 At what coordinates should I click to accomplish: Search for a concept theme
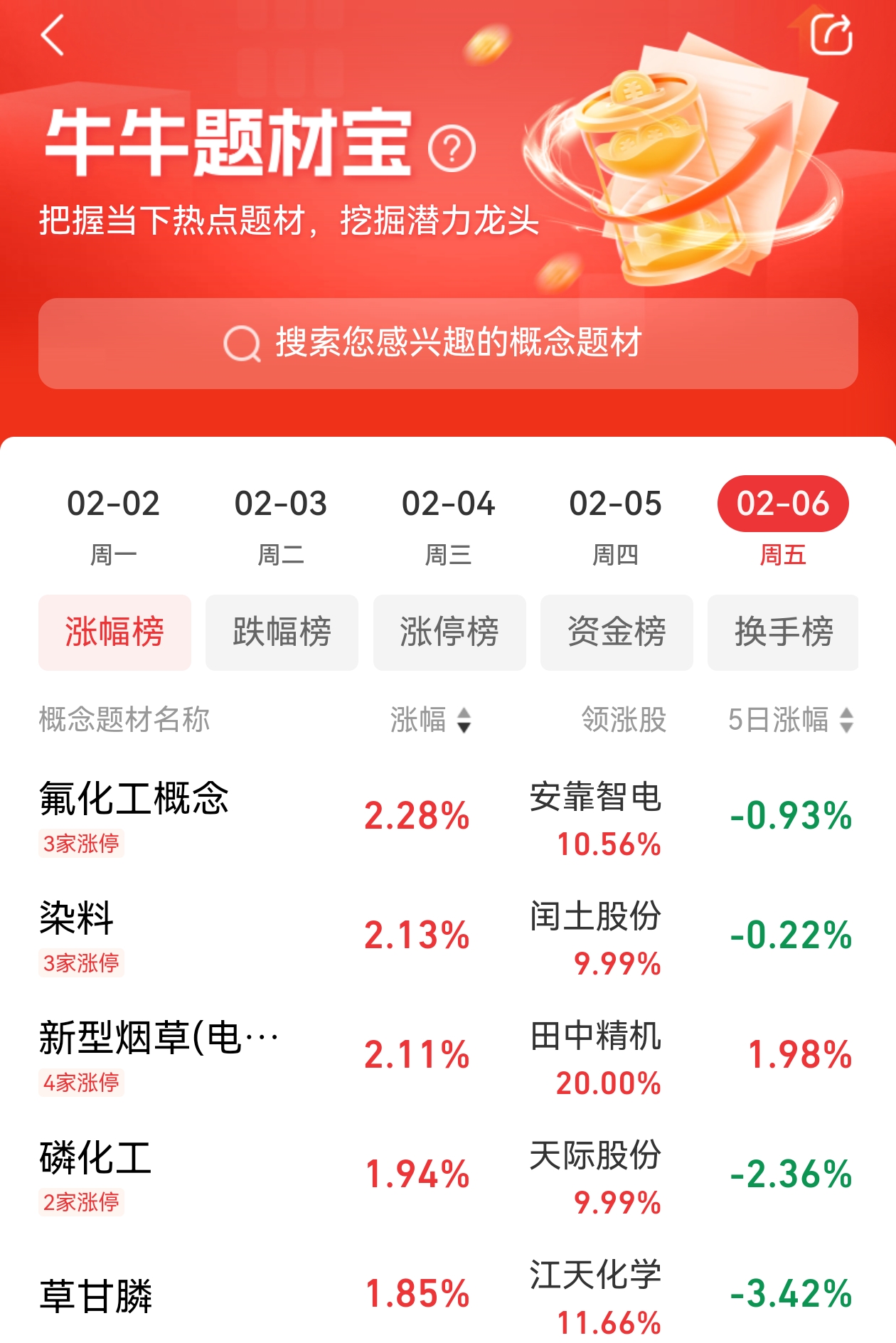click(x=448, y=344)
